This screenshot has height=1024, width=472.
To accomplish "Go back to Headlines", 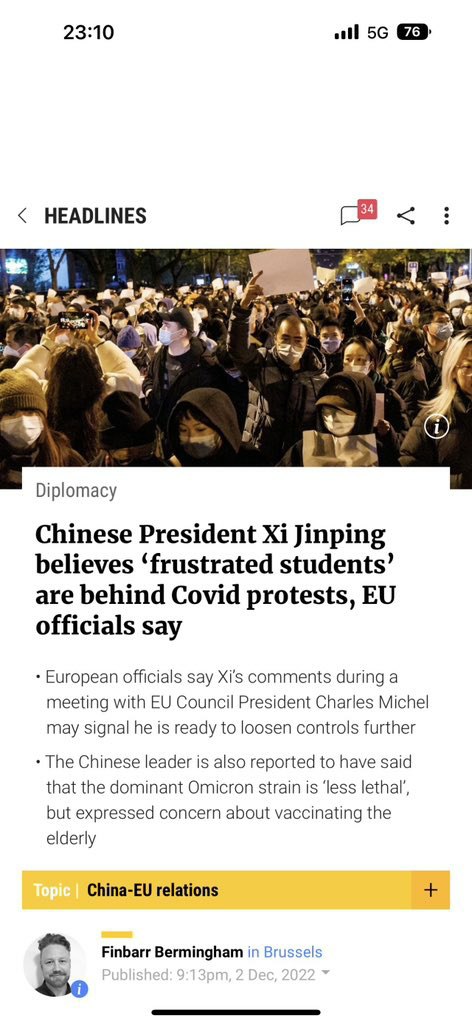I will (22, 216).
